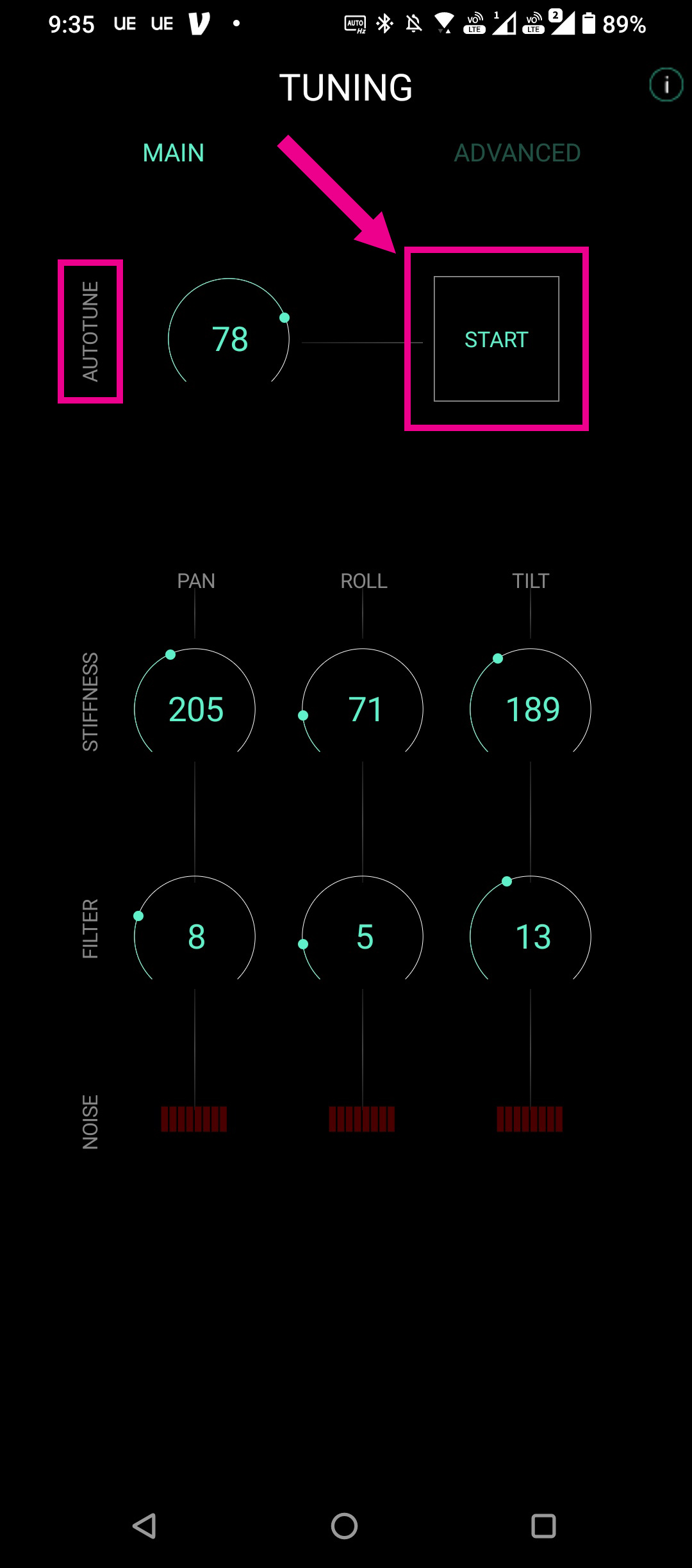This screenshot has width=692, height=1568.
Task: Tap the Pan filter dial
Action: pyautogui.click(x=195, y=931)
